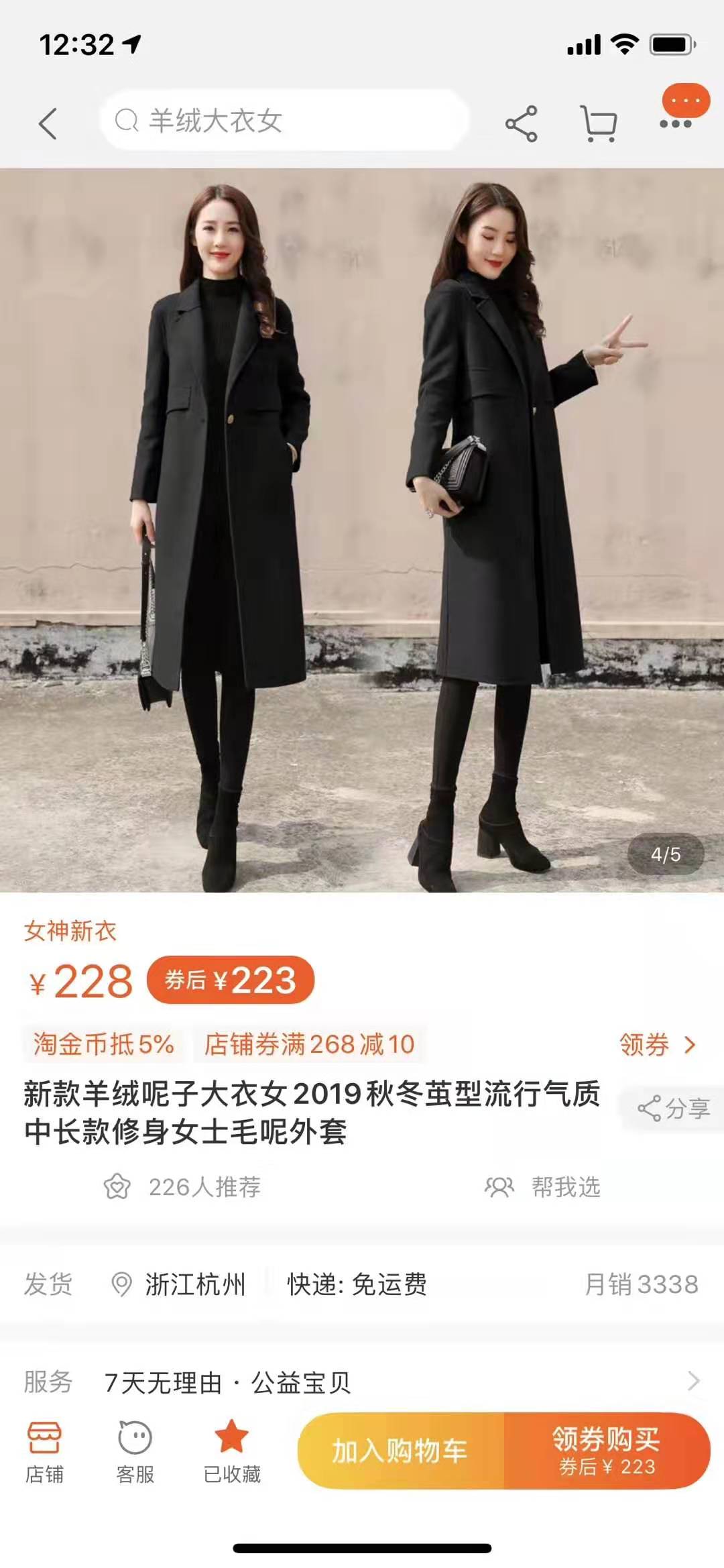Screen dimensions: 724x1568
Task: Tap 帮我选 to ask friends
Action: pos(543,1186)
